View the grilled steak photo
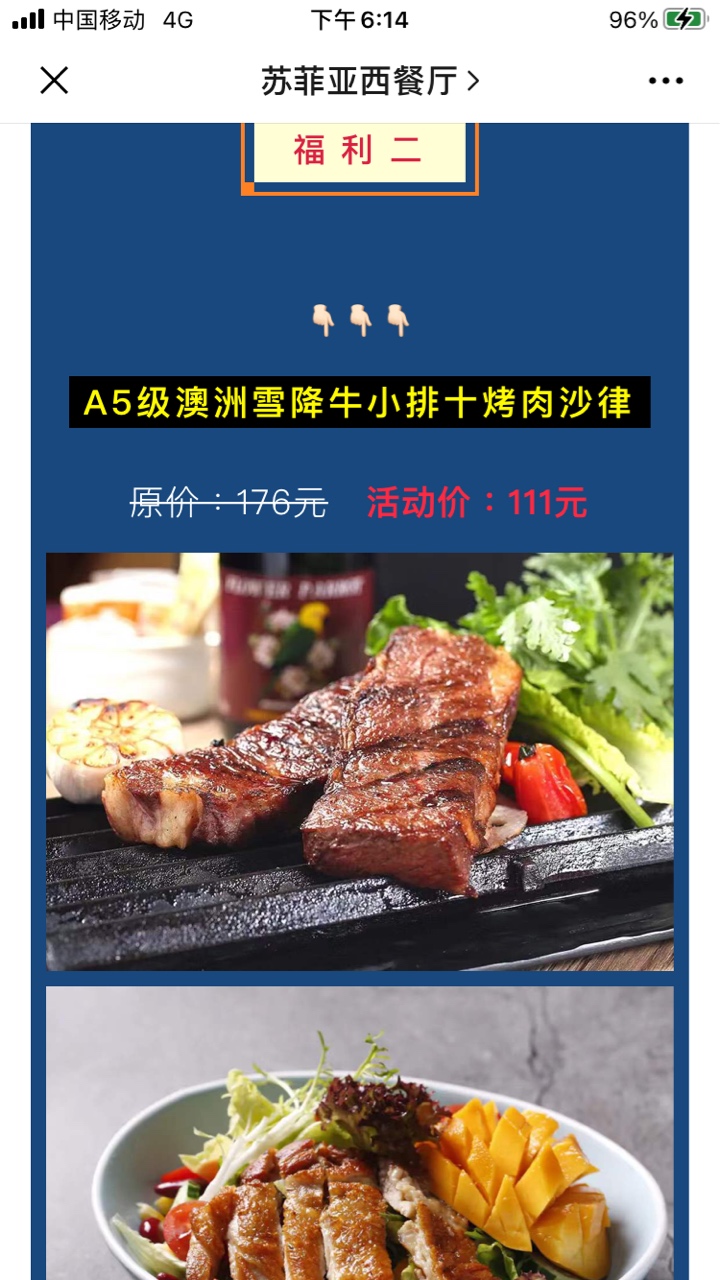720x1280 pixels. click(360, 761)
